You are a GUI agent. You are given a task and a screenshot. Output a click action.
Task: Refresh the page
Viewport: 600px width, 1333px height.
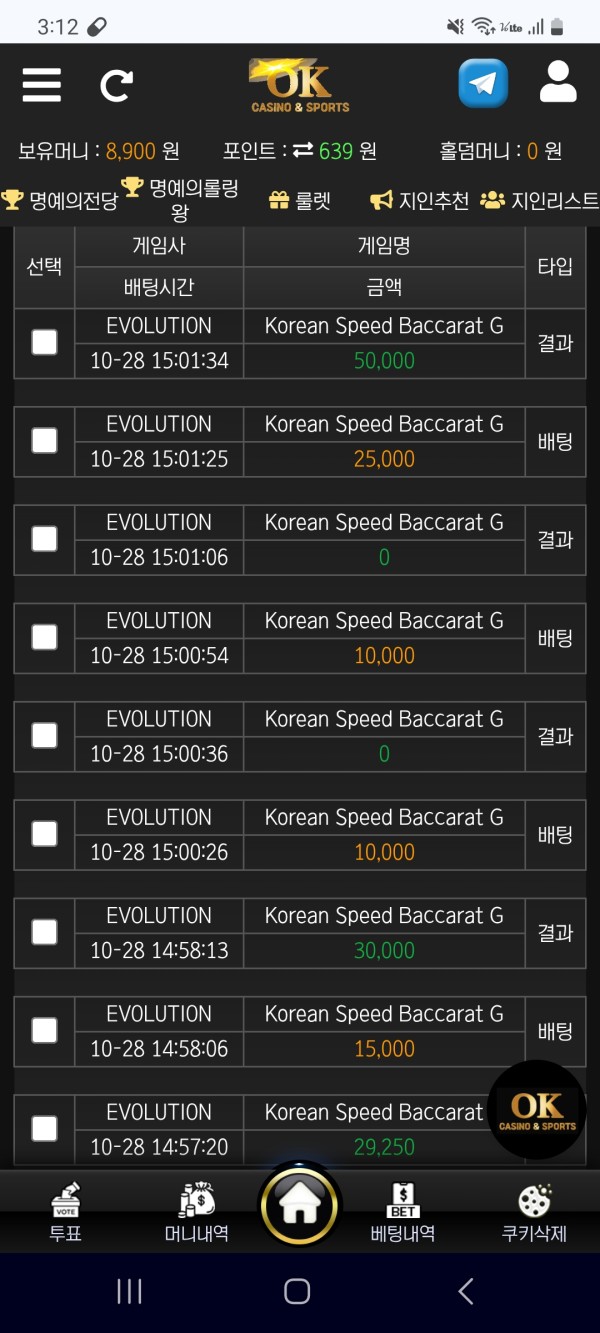click(x=116, y=86)
